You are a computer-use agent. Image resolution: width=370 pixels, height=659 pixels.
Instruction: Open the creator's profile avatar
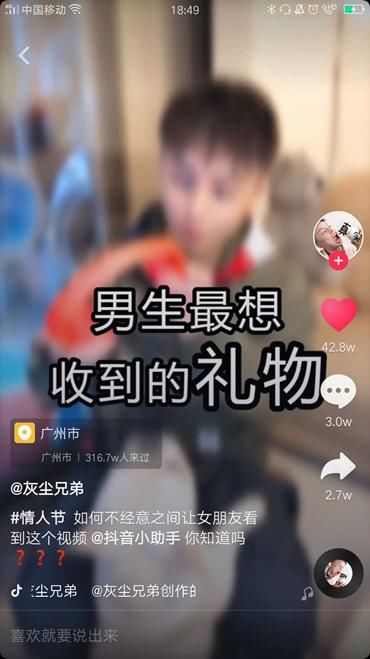[338, 235]
